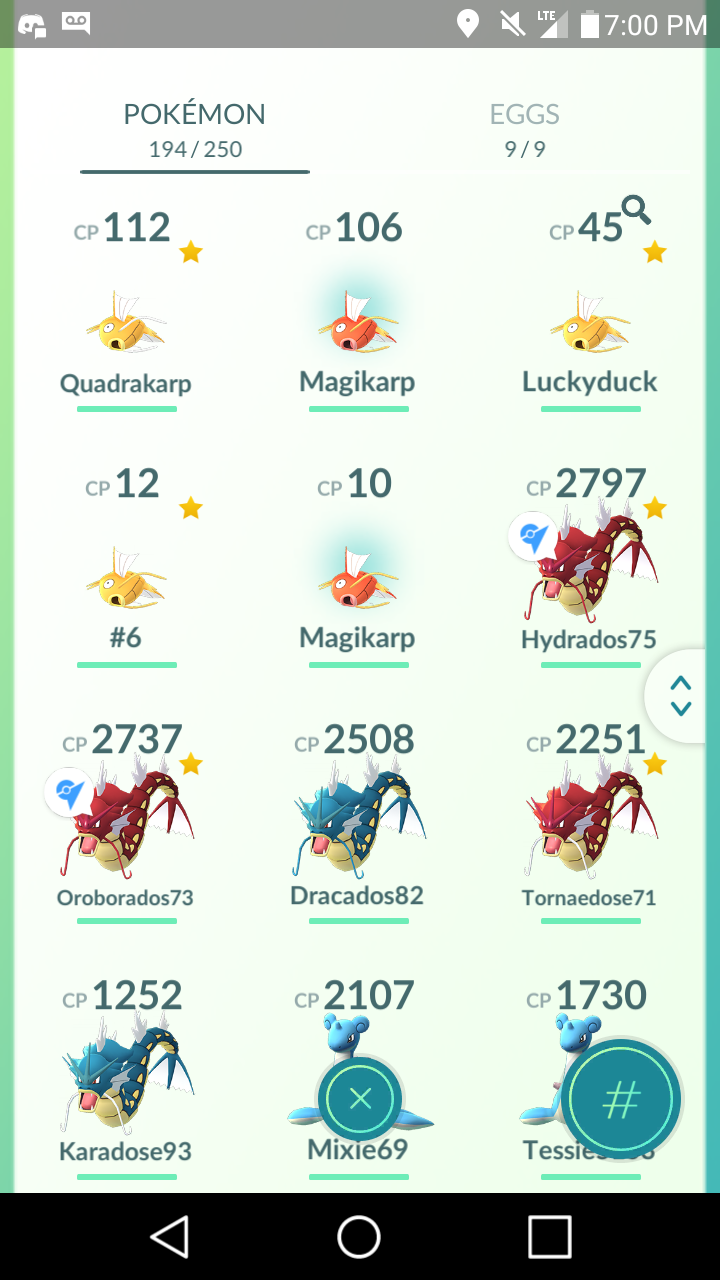Open Quadrakarp with CP 112
720x1280 pixels.
(127, 310)
